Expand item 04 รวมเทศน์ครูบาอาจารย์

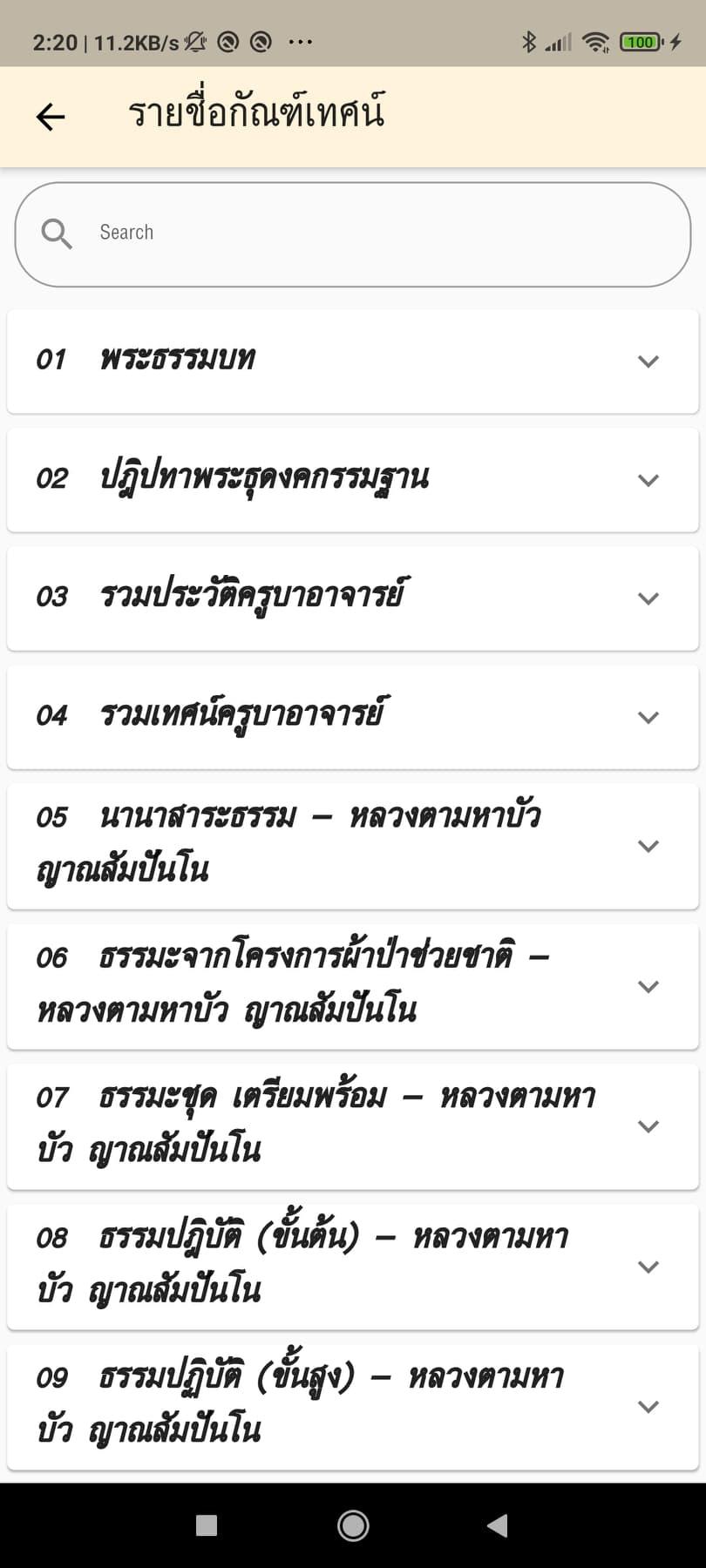click(x=353, y=717)
